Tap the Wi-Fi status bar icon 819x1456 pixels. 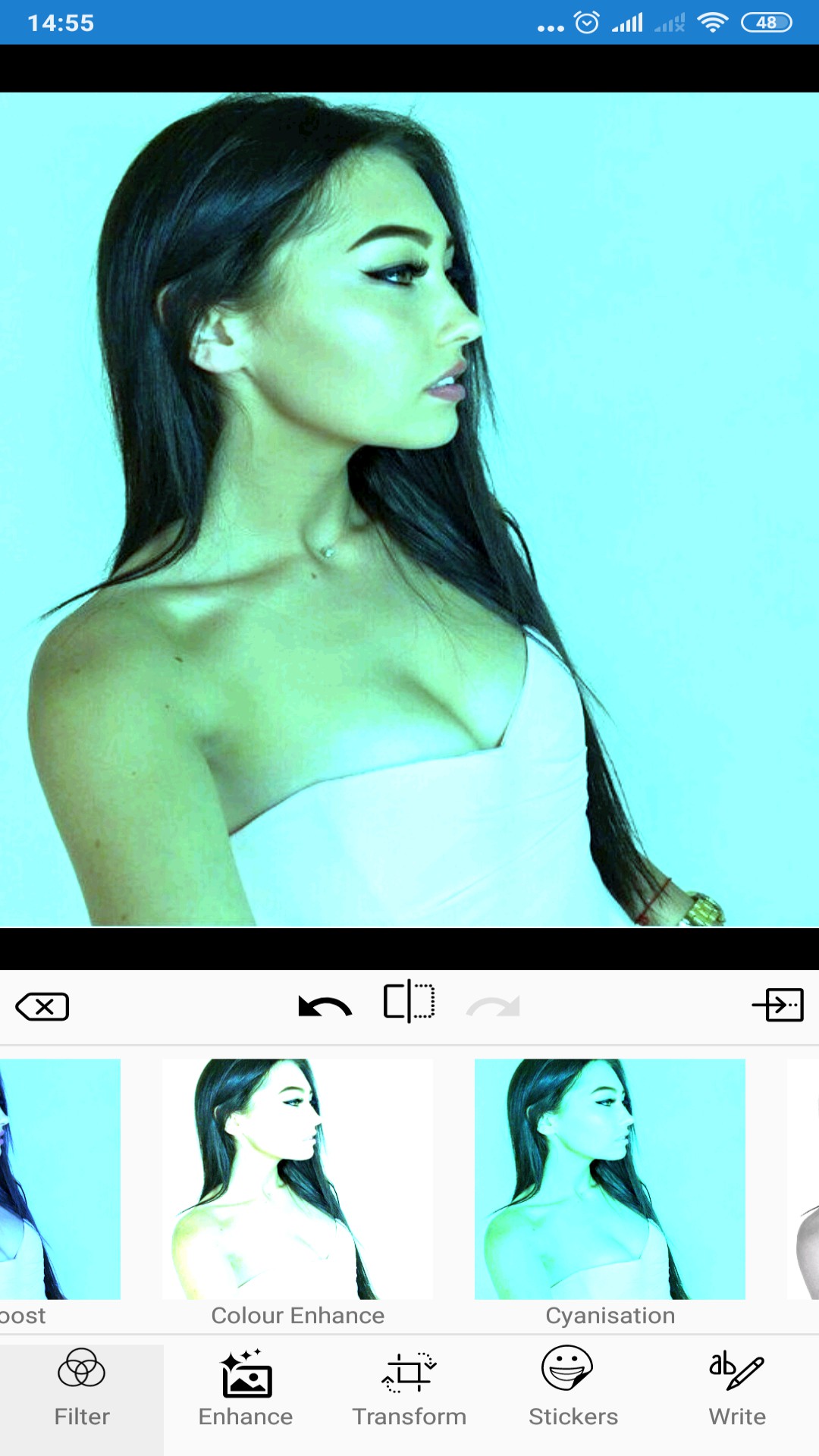(x=714, y=21)
